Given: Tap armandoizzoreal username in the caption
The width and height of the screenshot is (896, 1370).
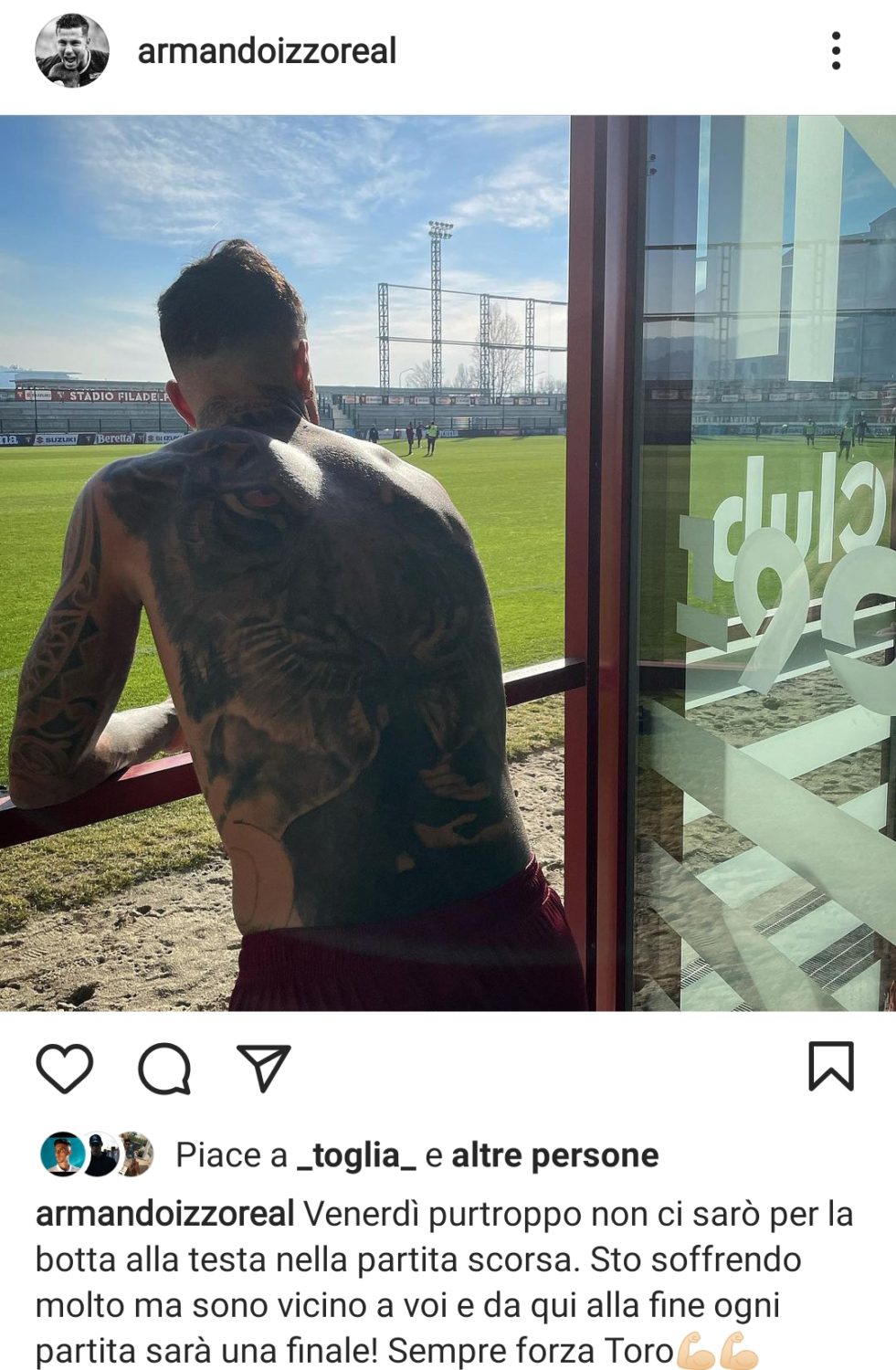Looking at the screenshot, I should coord(164,1215).
